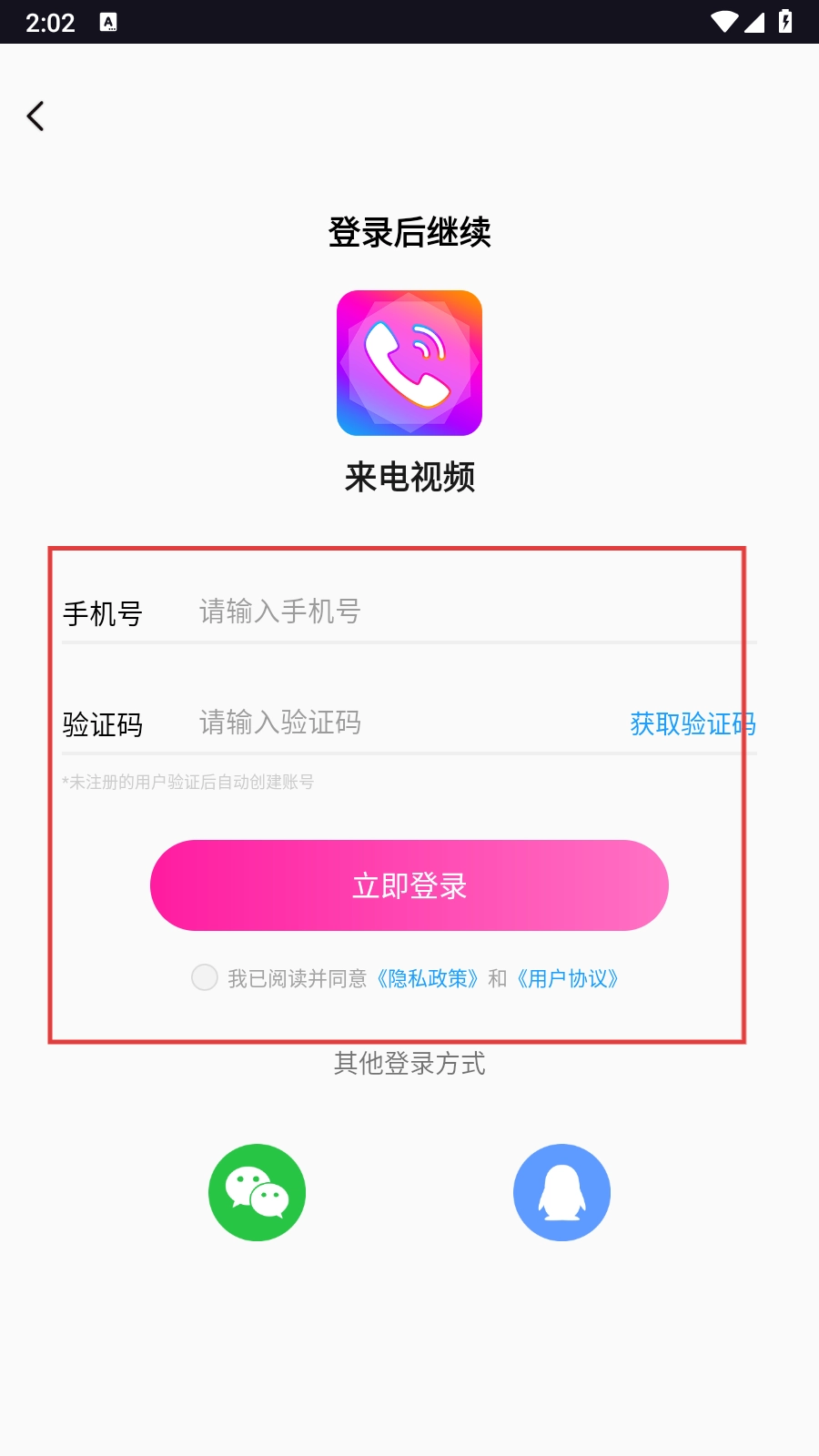This screenshot has height=1456, width=819.
Task: Log in with WeChat
Action: click(x=257, y=1192)
